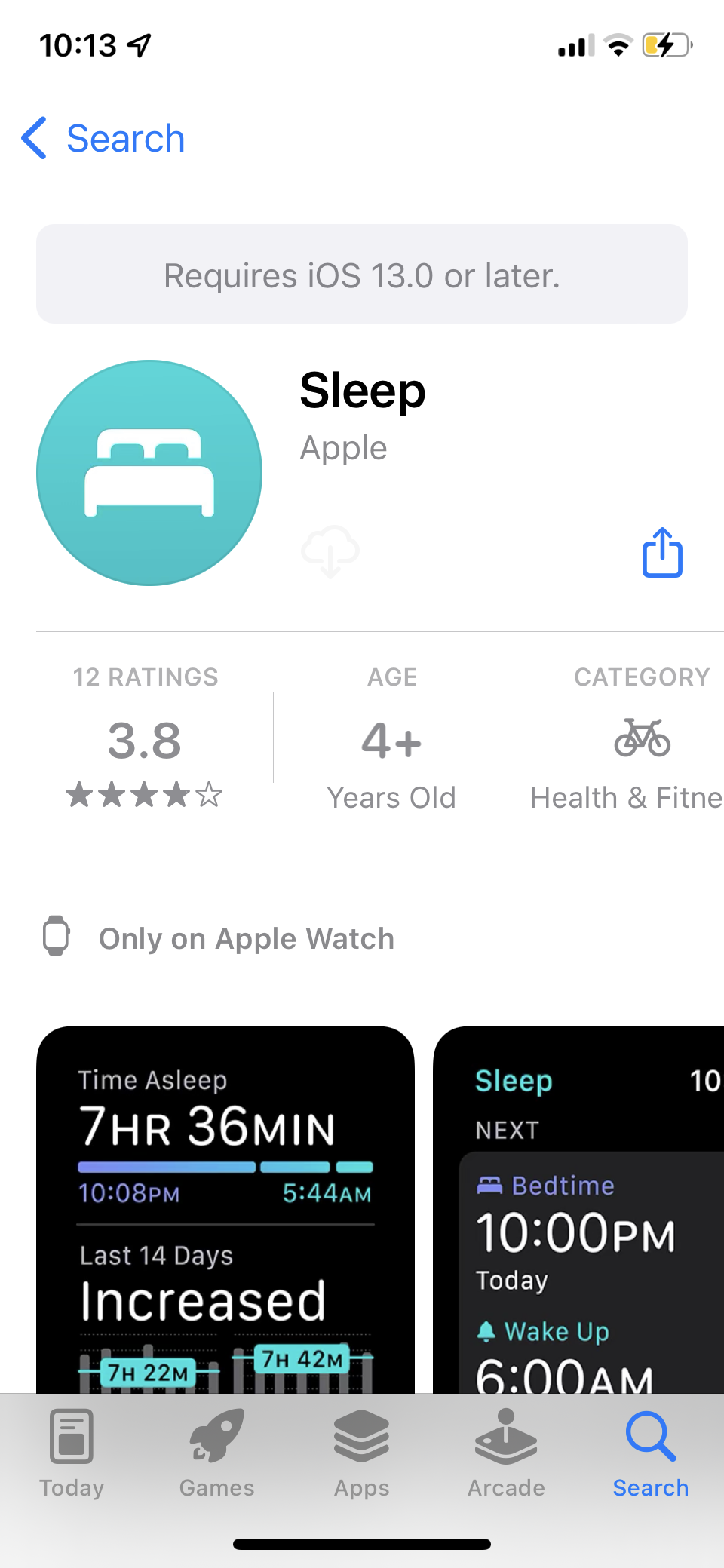Switch to the Arcade tab
The height and width of the screenshot is (1568, 724).
[x=506, y=1453]
